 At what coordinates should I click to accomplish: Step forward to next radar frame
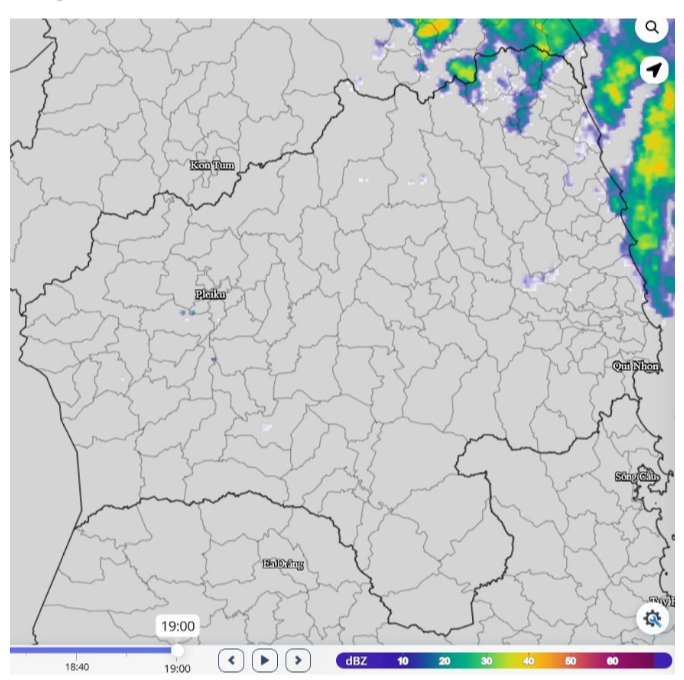[x=298, y=660]
